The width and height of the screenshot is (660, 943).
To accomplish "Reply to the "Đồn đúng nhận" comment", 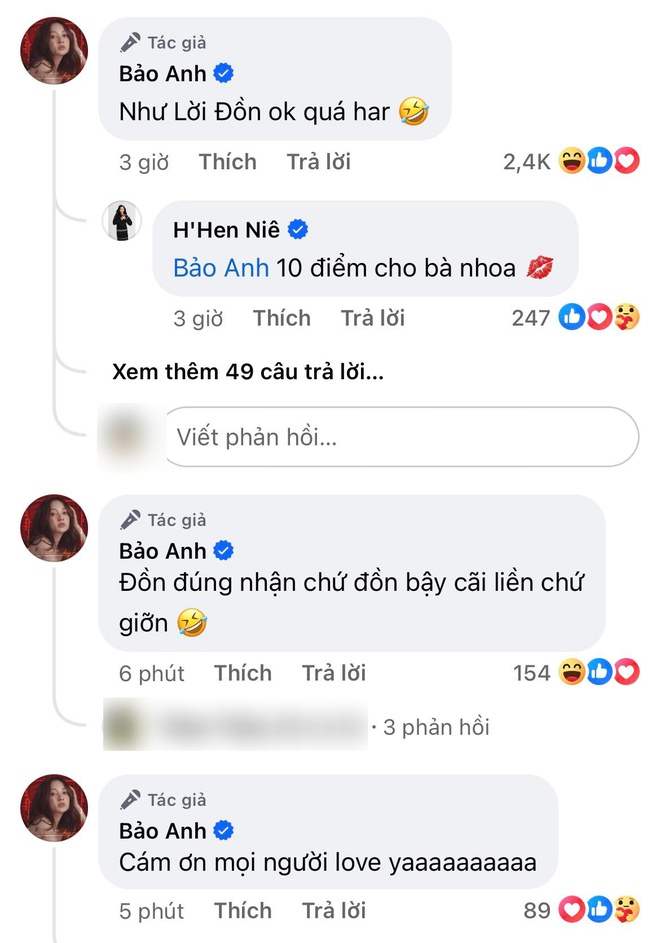I will click(333, 673).
